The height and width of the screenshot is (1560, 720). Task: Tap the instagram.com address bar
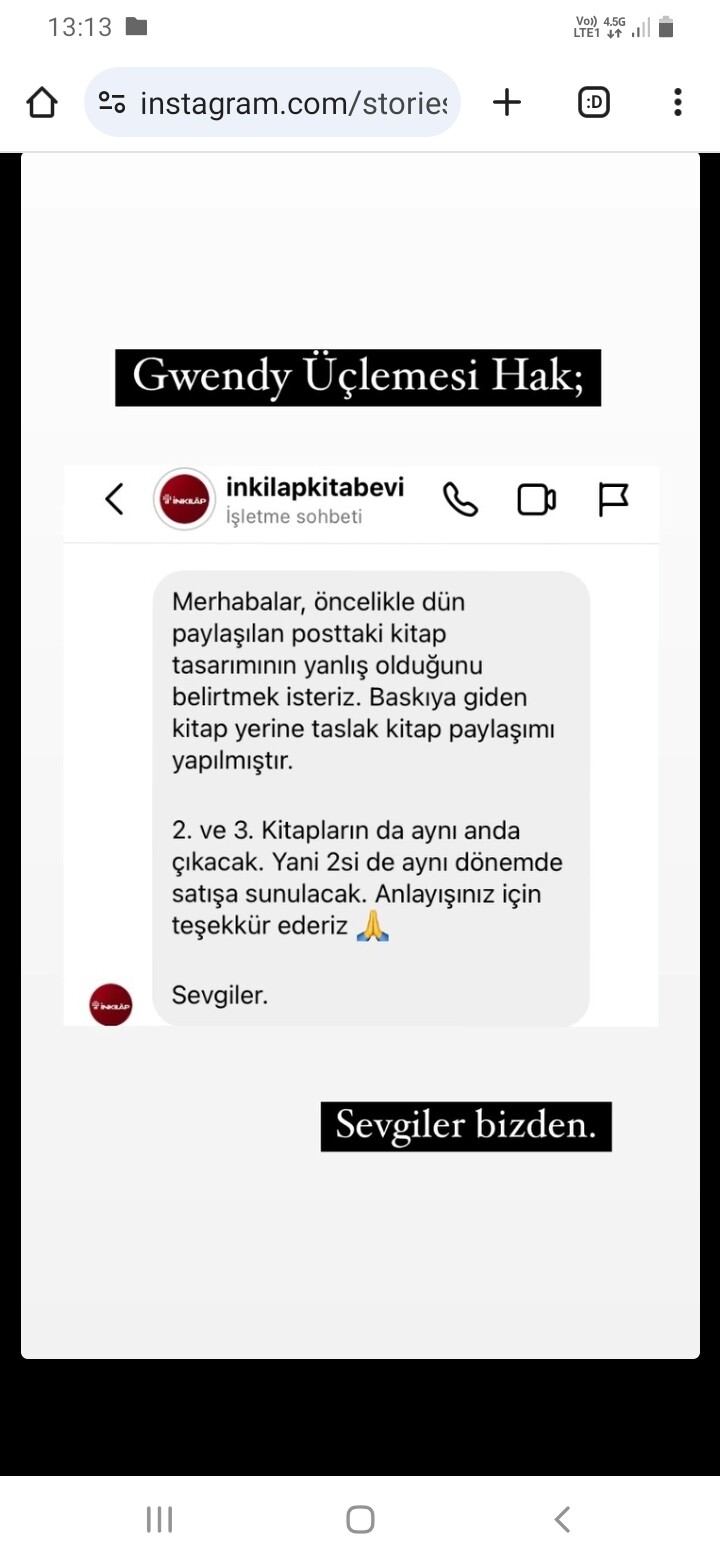(293, 102)
